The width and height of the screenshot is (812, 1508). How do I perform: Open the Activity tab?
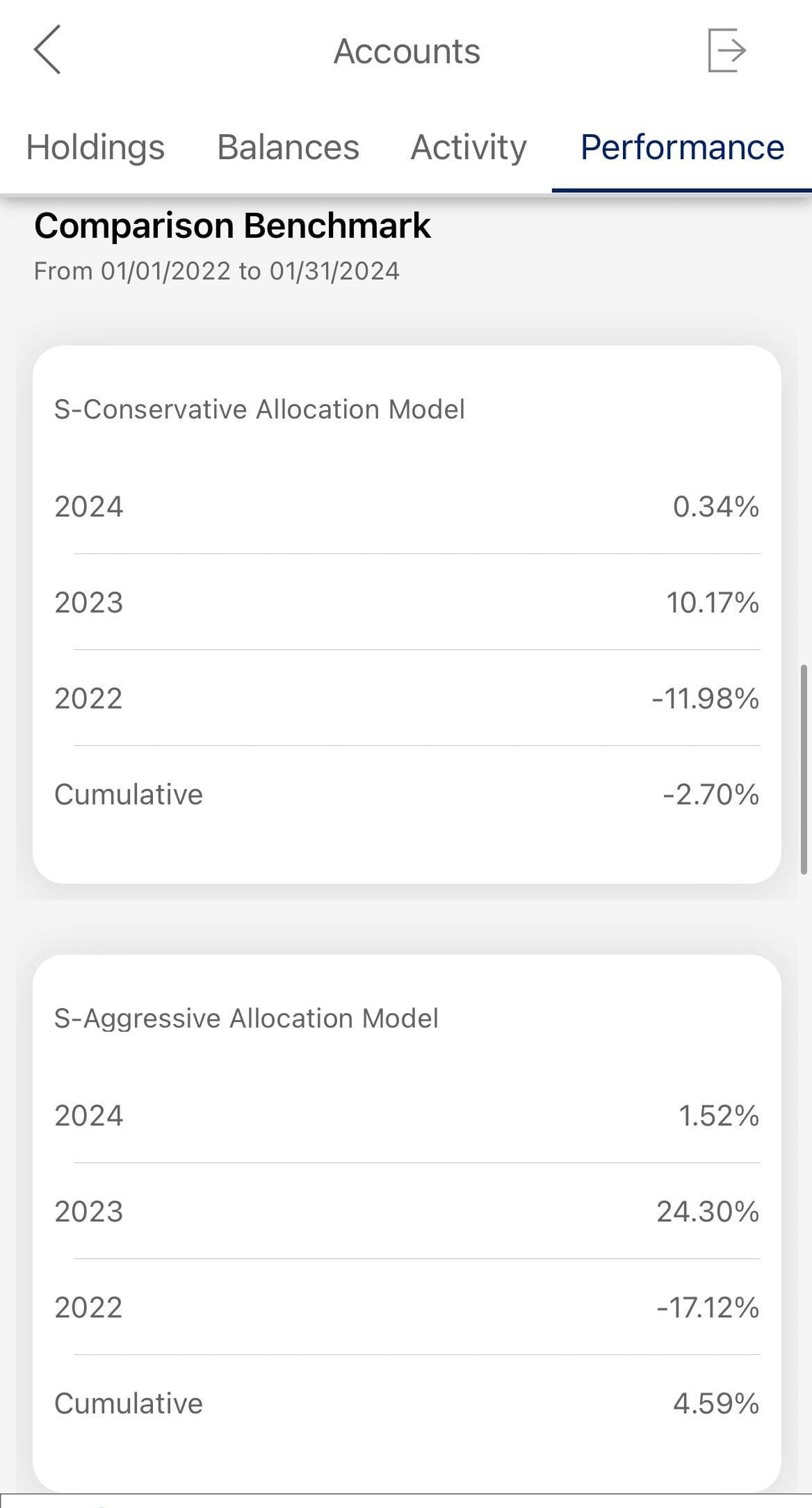pyautogui.click(x=468, y=147)
